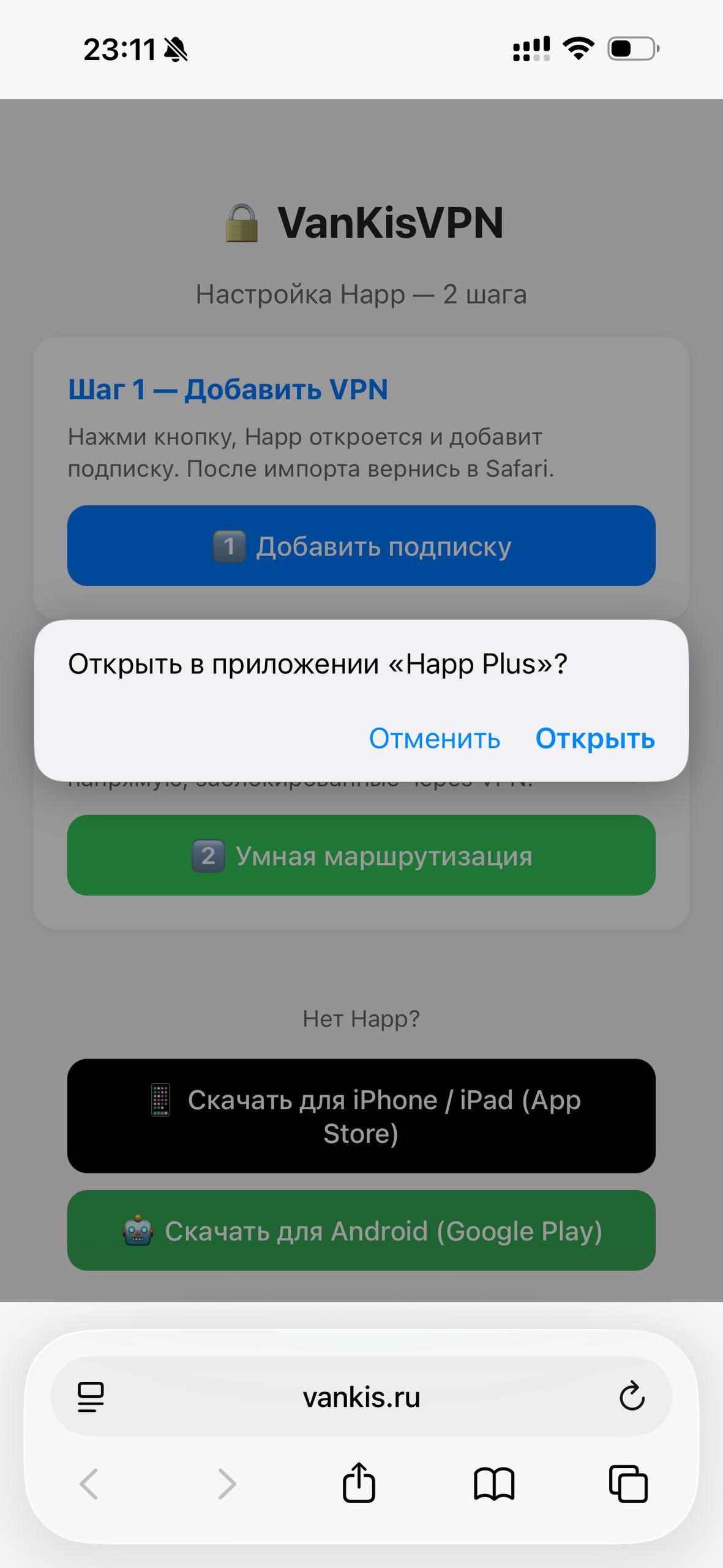
Task: Share this page via the share icon
Action: [x=359, y=1483]
